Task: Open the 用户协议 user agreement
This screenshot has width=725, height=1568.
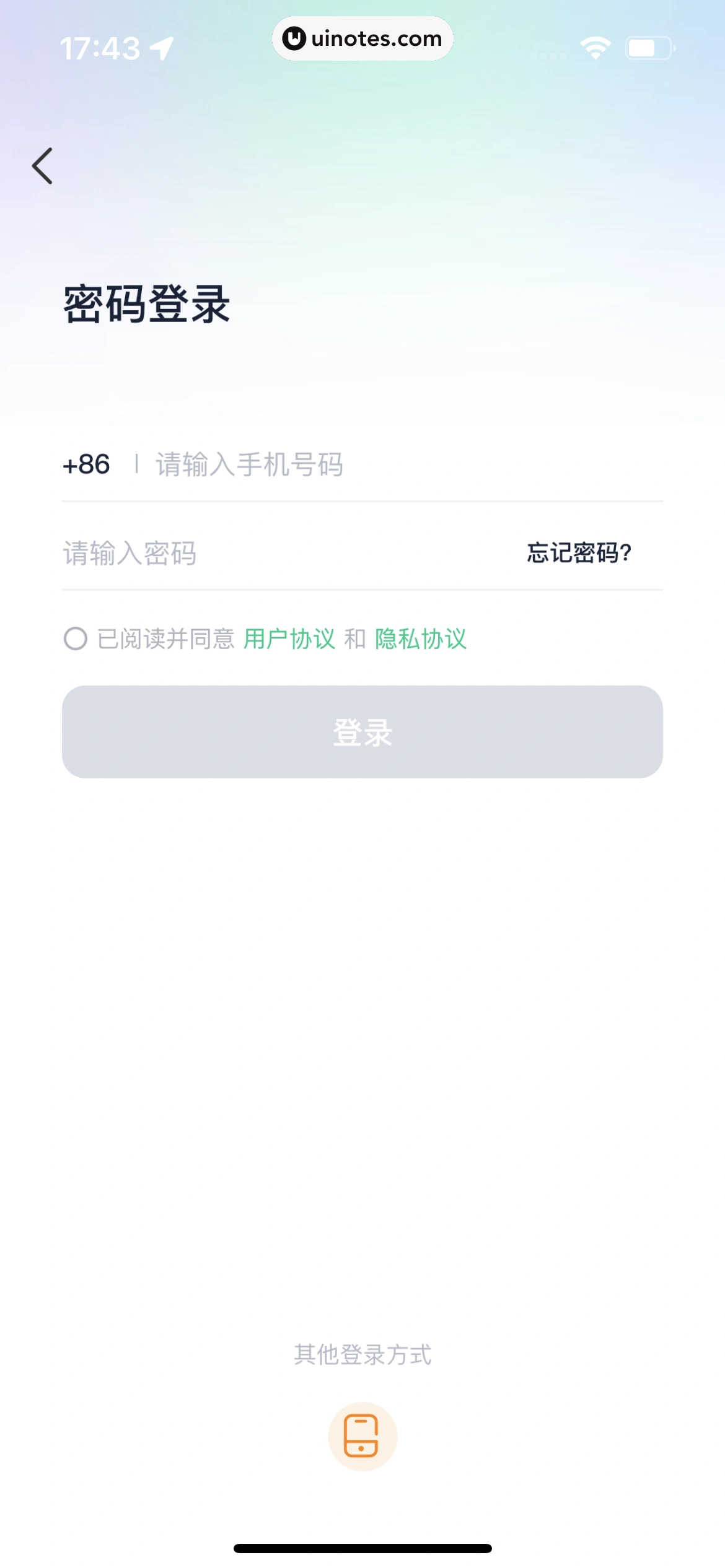Action: (289, 638)
